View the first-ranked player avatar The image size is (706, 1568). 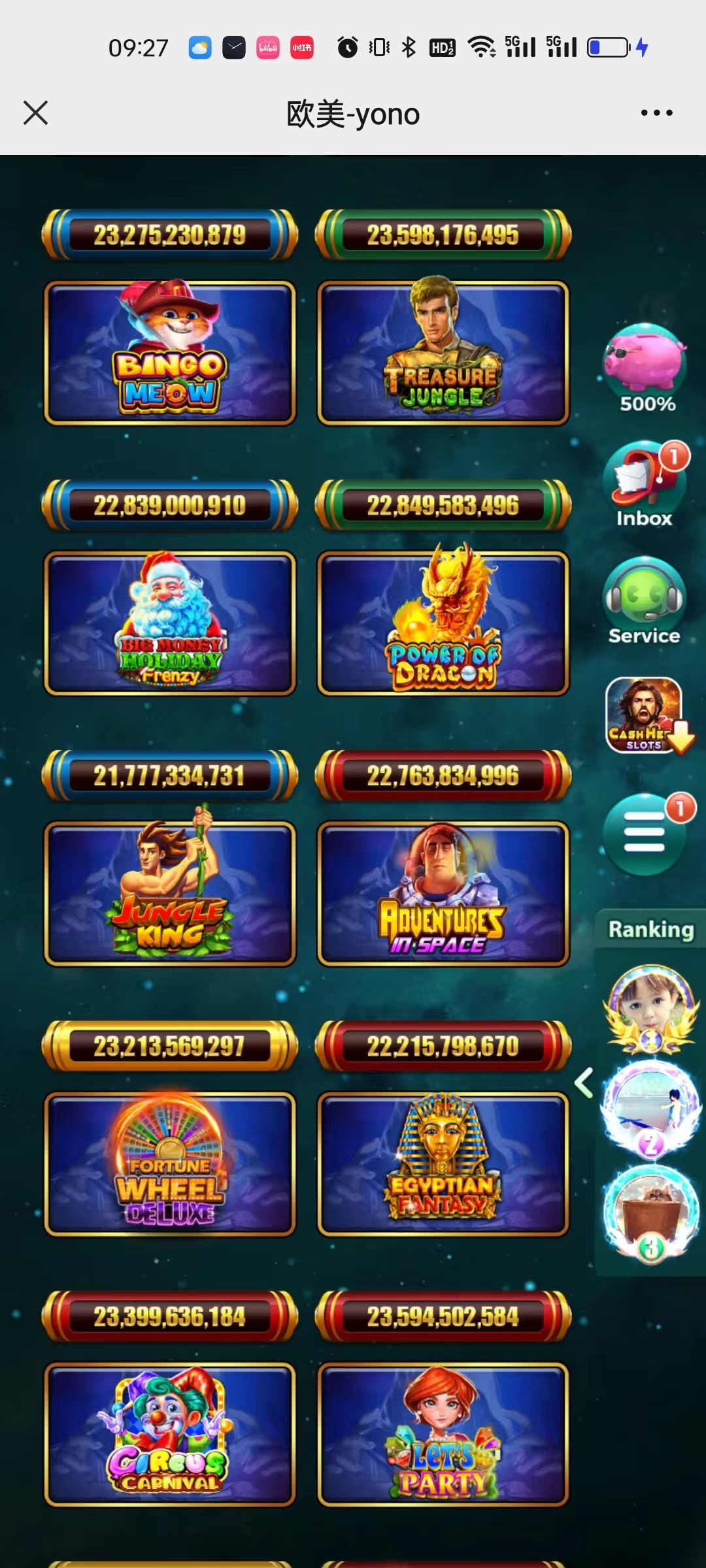click(x=651, y=1009)
